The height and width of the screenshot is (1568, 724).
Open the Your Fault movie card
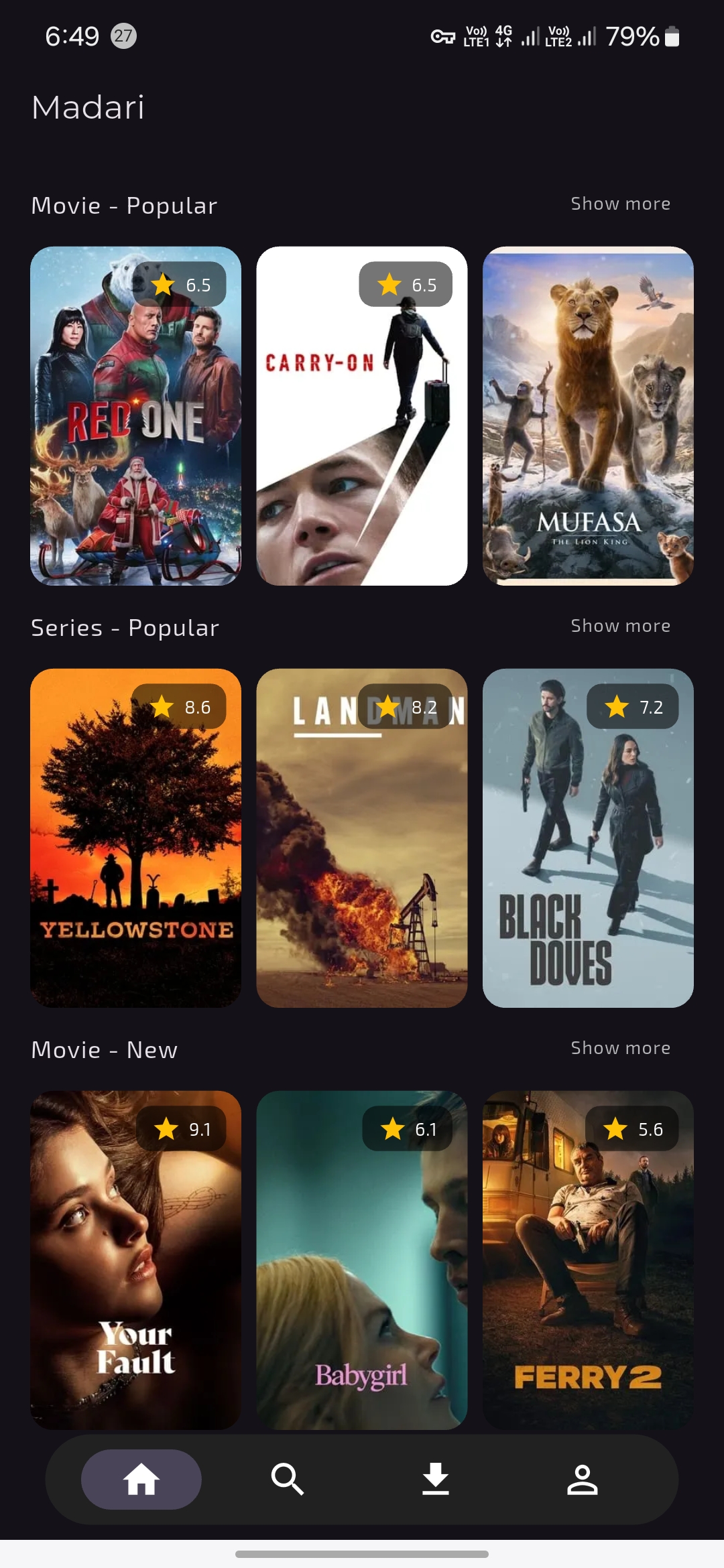pos(135,1260)
